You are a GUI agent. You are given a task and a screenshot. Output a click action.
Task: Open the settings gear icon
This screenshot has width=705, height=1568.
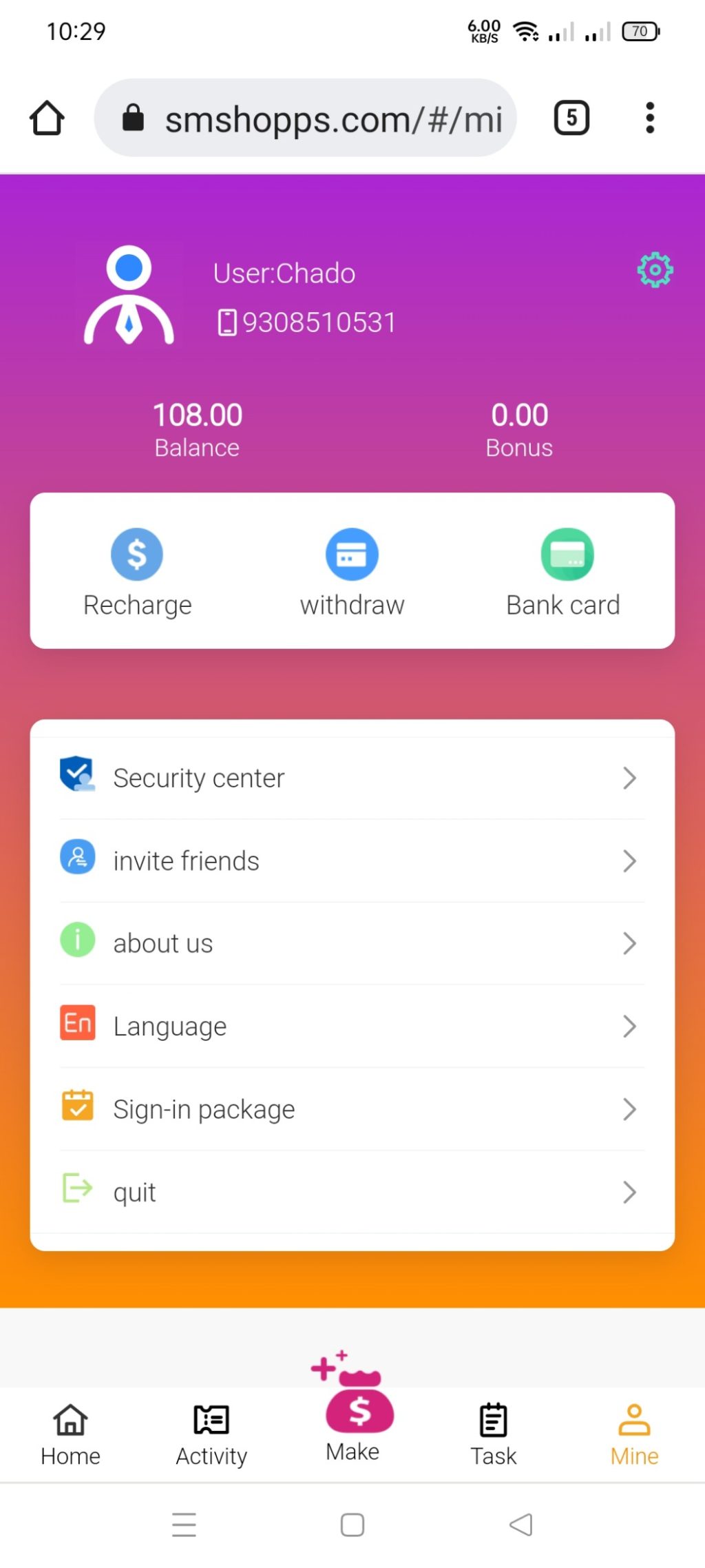coord(654,270)
